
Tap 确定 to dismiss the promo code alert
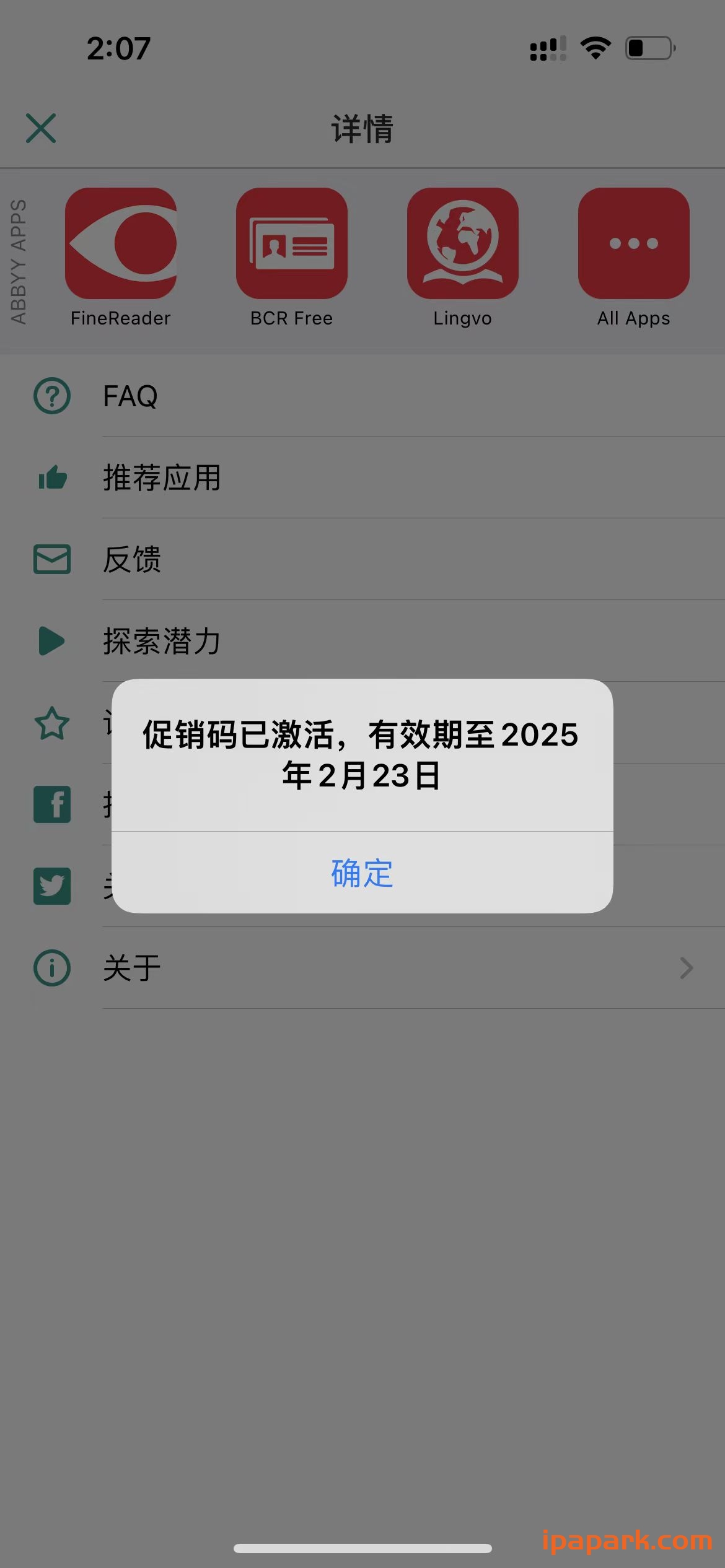point(362,874)
